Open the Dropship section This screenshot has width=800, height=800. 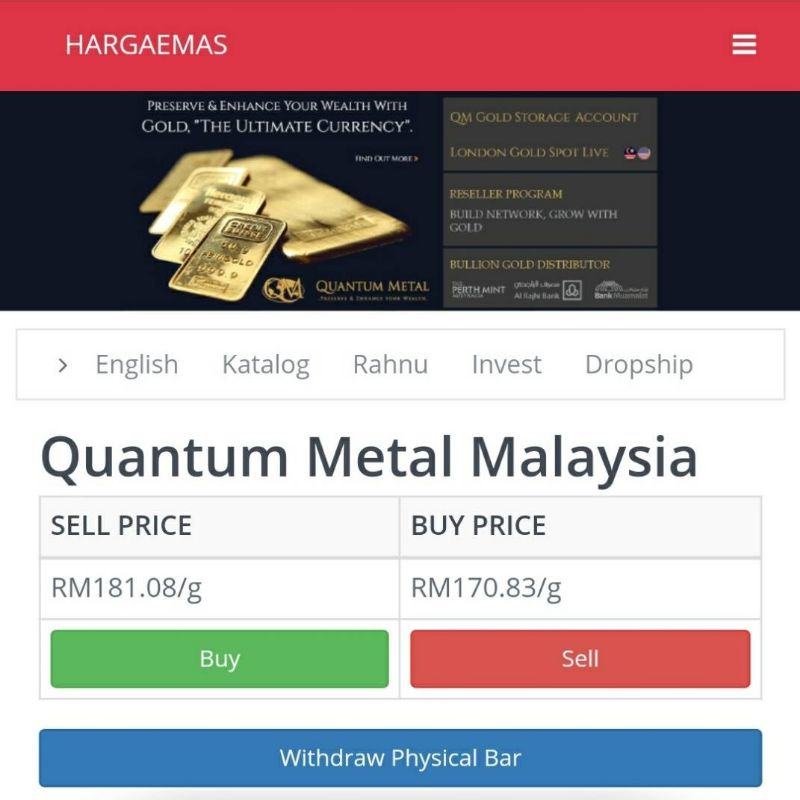coord(638,365)
